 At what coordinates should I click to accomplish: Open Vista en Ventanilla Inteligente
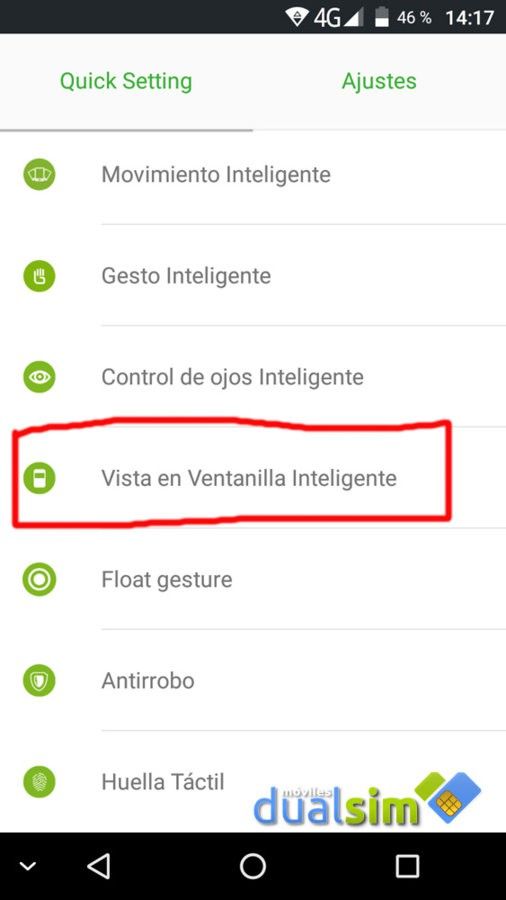(253, 478)
